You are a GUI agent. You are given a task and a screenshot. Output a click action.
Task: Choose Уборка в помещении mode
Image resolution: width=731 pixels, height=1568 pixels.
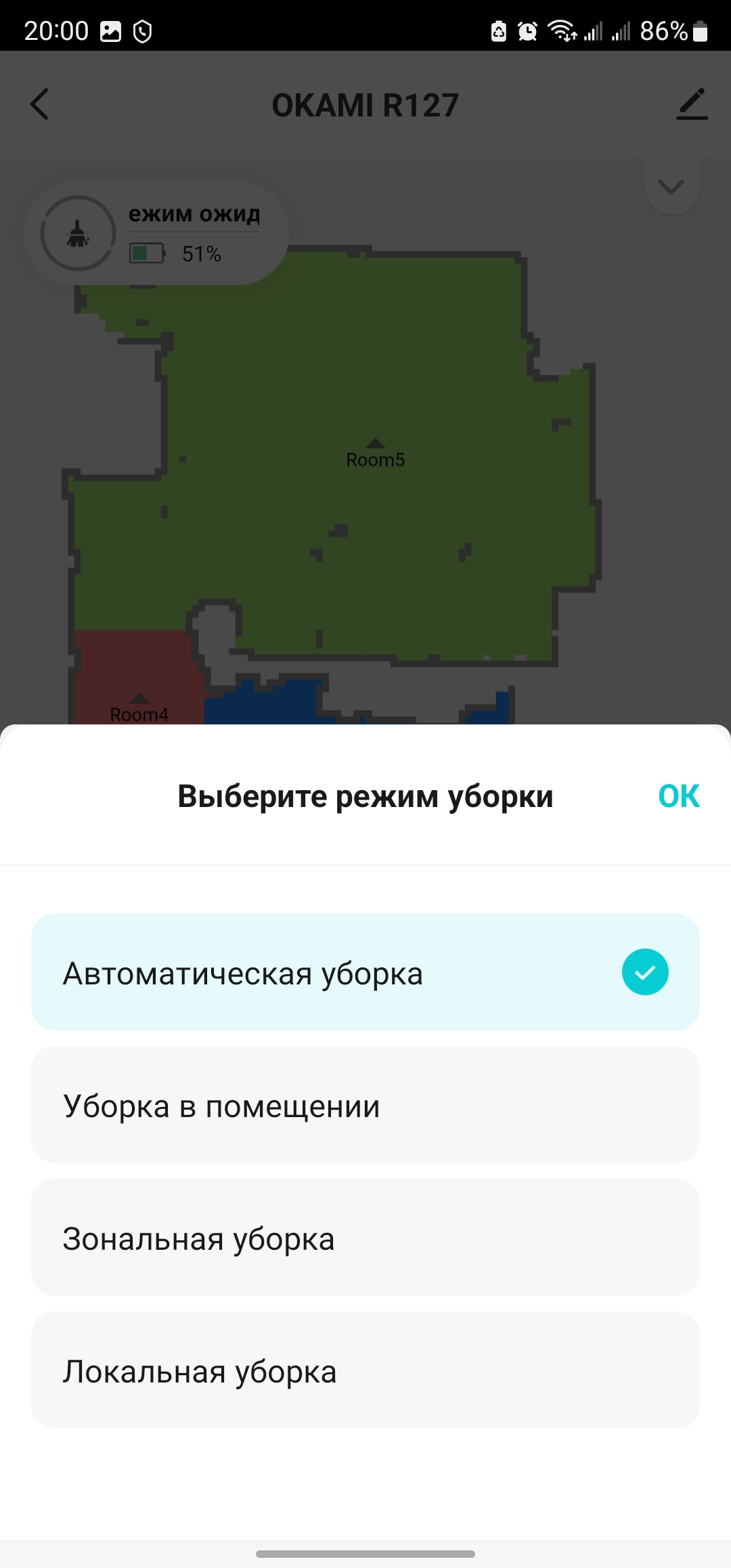coord(365,1105)
